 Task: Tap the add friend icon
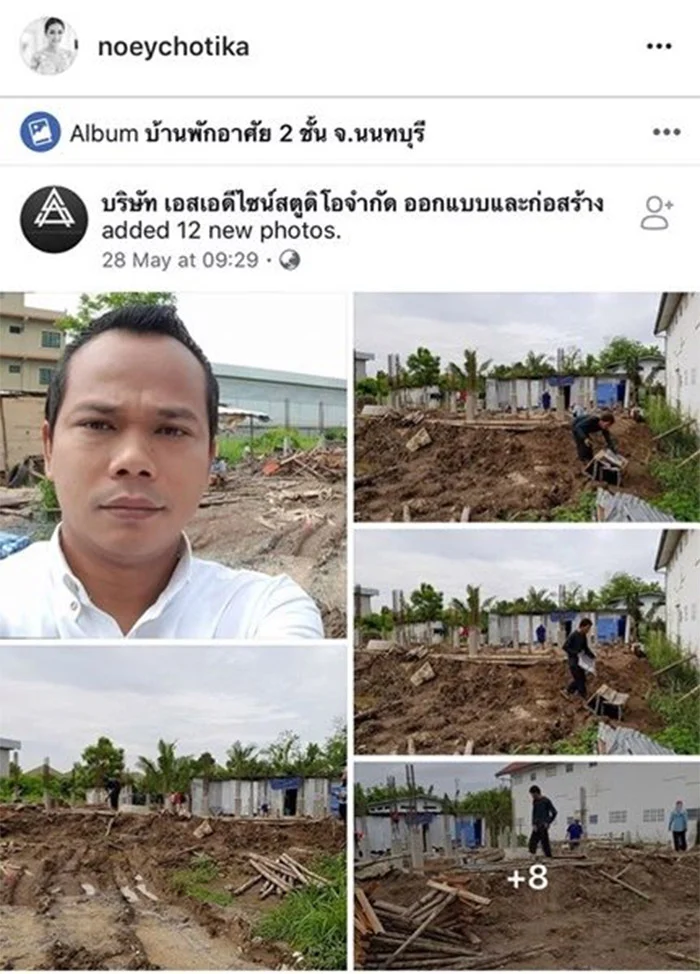pos(656,212)
